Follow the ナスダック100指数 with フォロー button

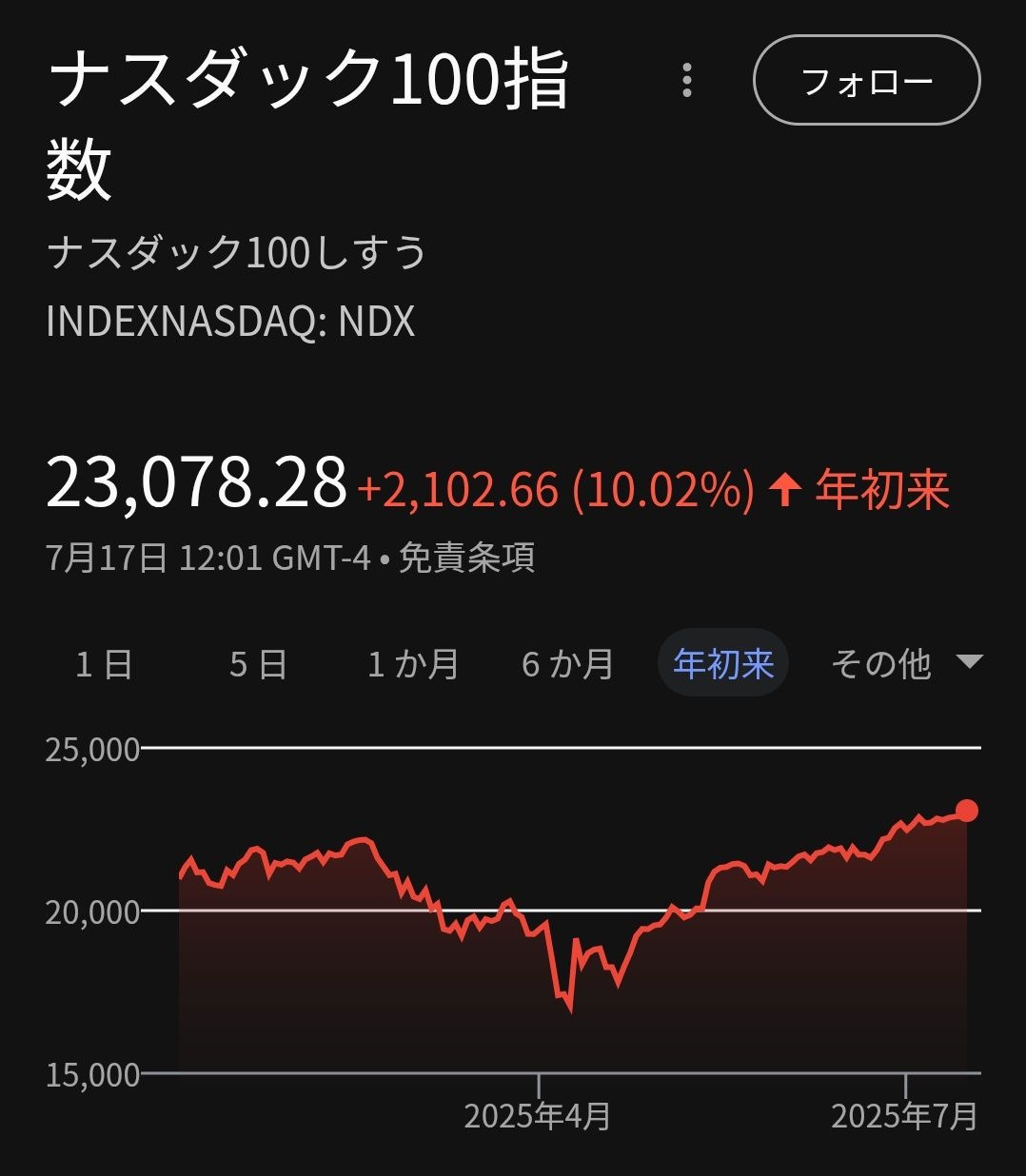(x=866, y=81)
